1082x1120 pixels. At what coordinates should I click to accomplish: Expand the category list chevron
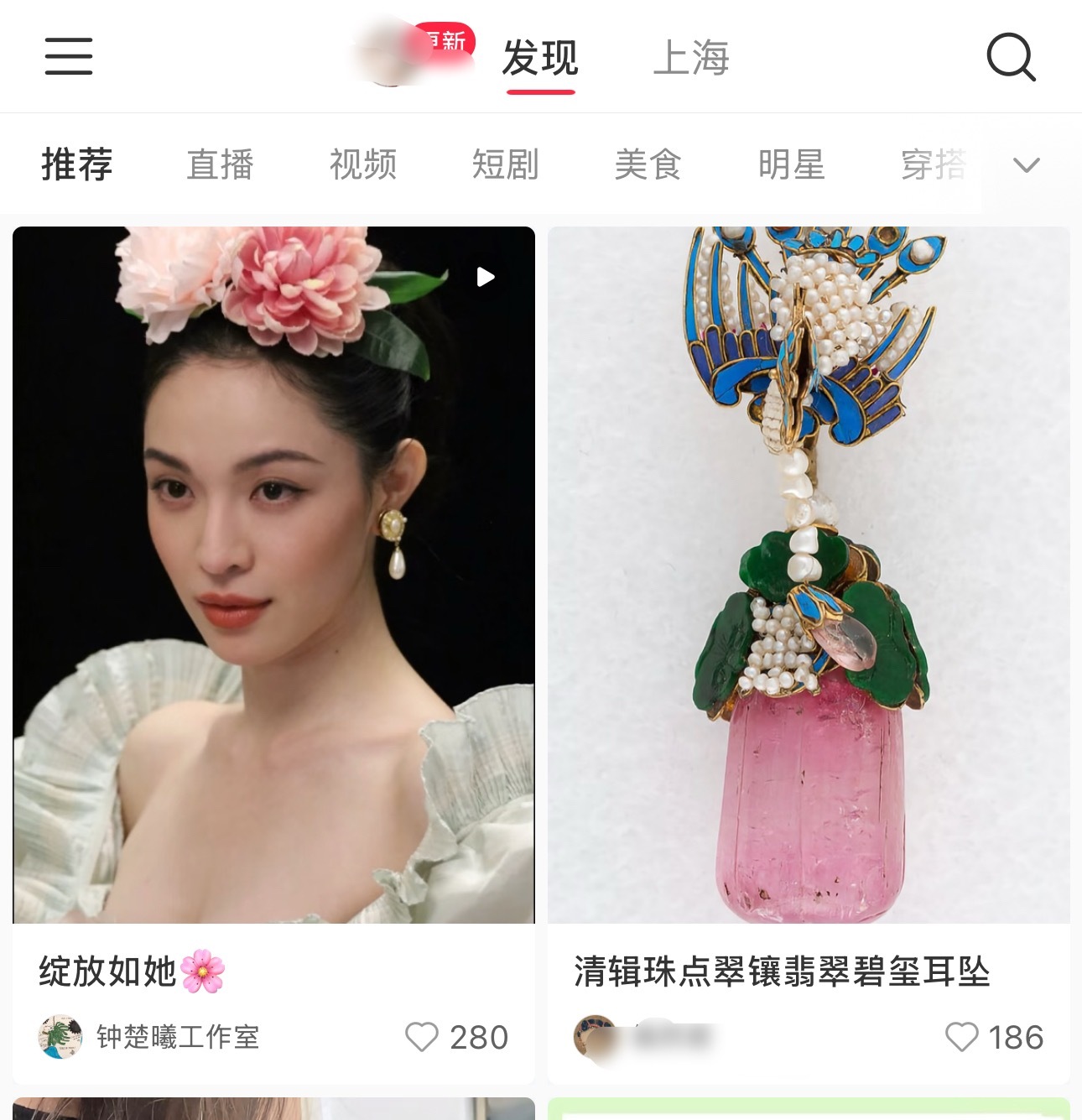coord(1026,165)
